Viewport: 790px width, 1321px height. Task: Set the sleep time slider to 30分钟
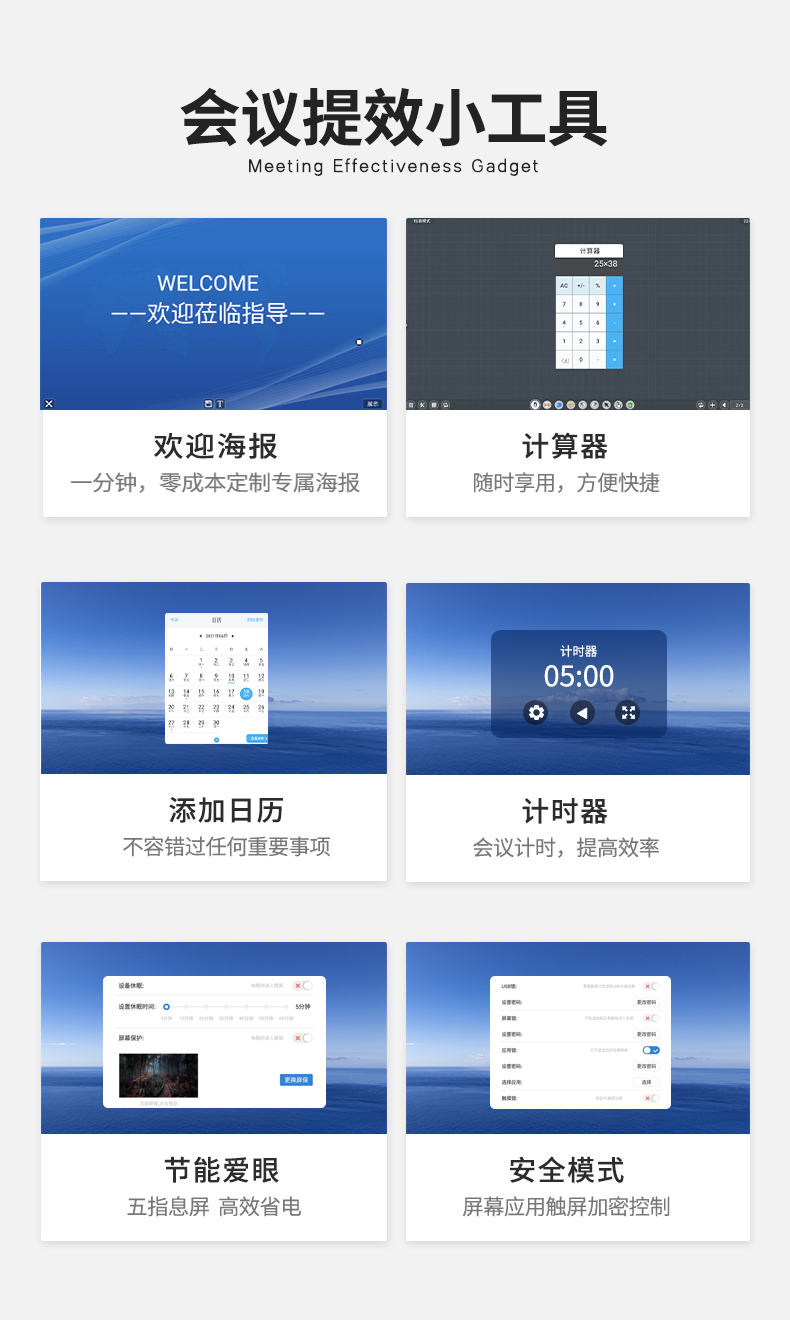(x=227, y=1007)
